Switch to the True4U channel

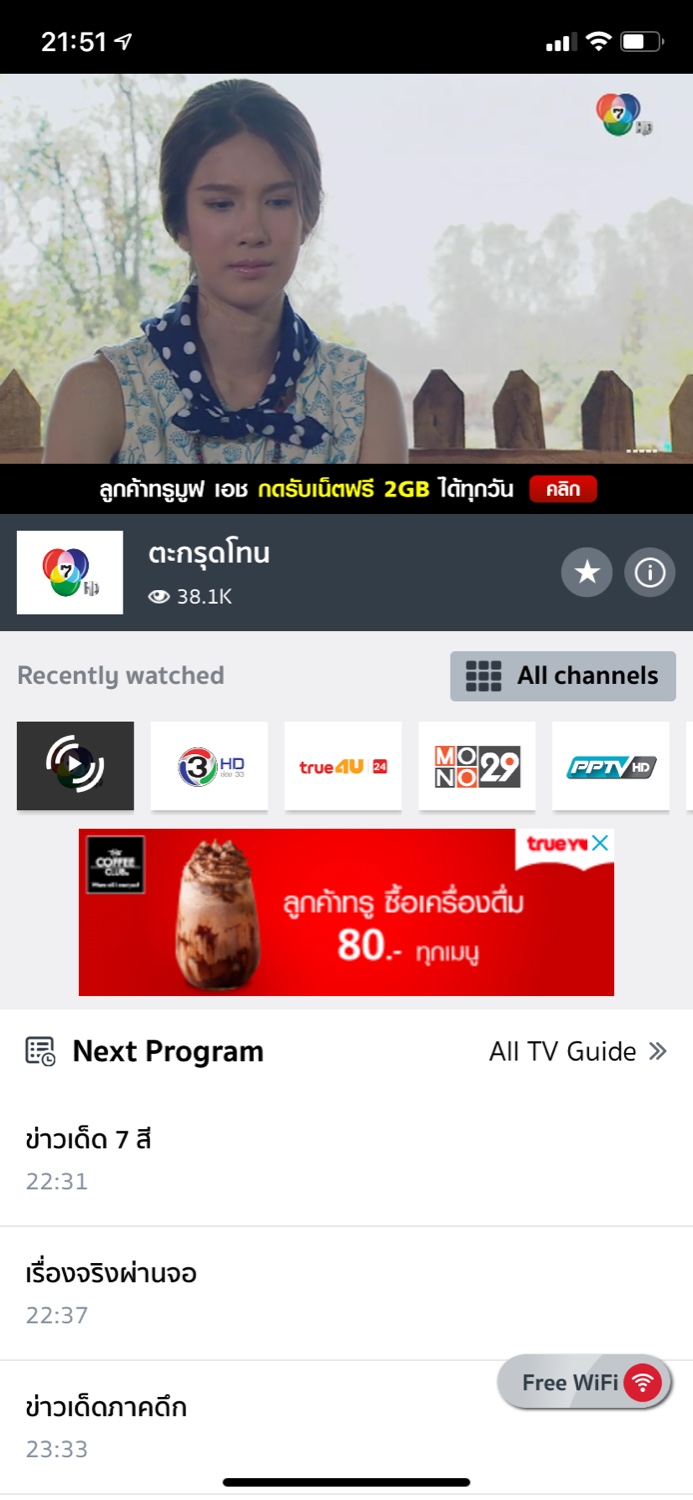(x=343, y=766)
